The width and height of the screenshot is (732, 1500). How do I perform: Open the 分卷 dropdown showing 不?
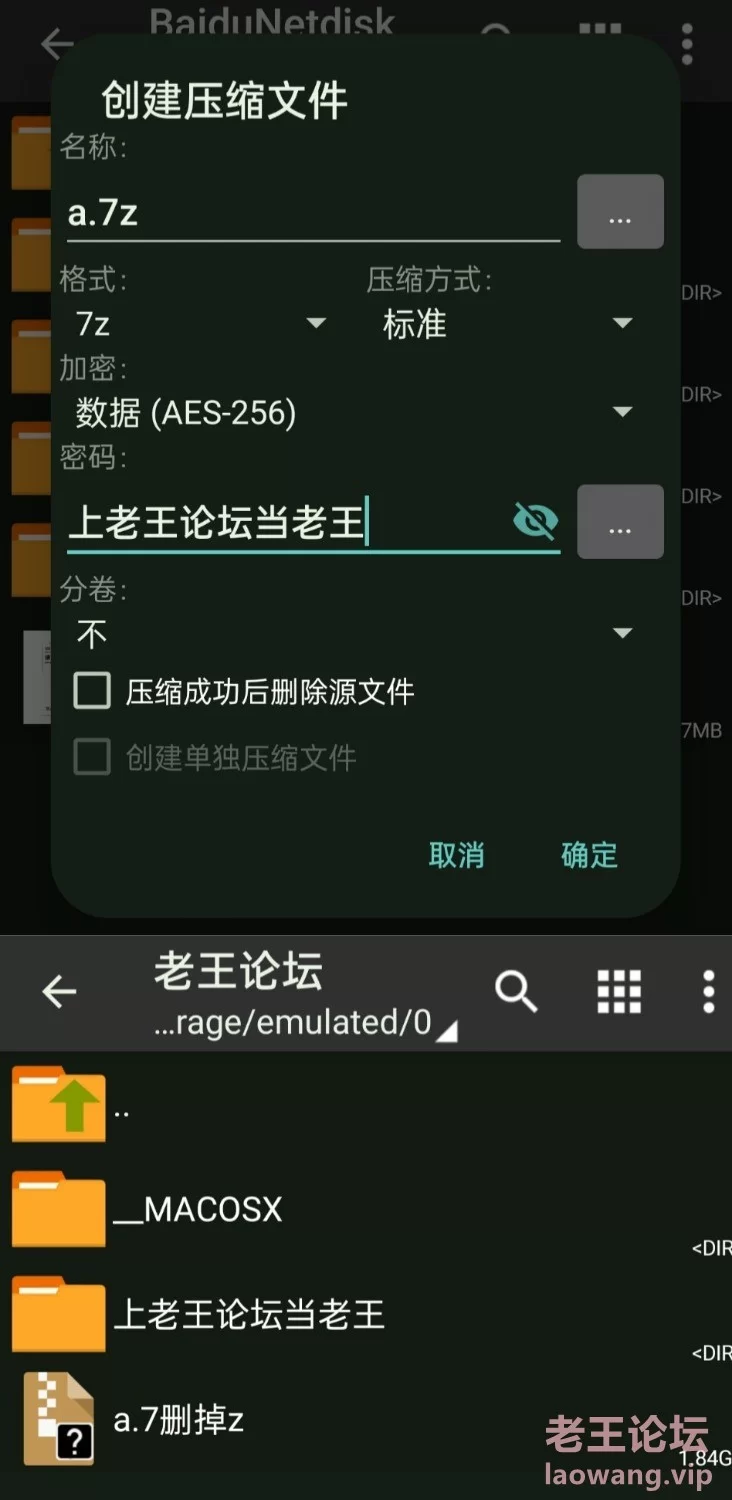354,633
